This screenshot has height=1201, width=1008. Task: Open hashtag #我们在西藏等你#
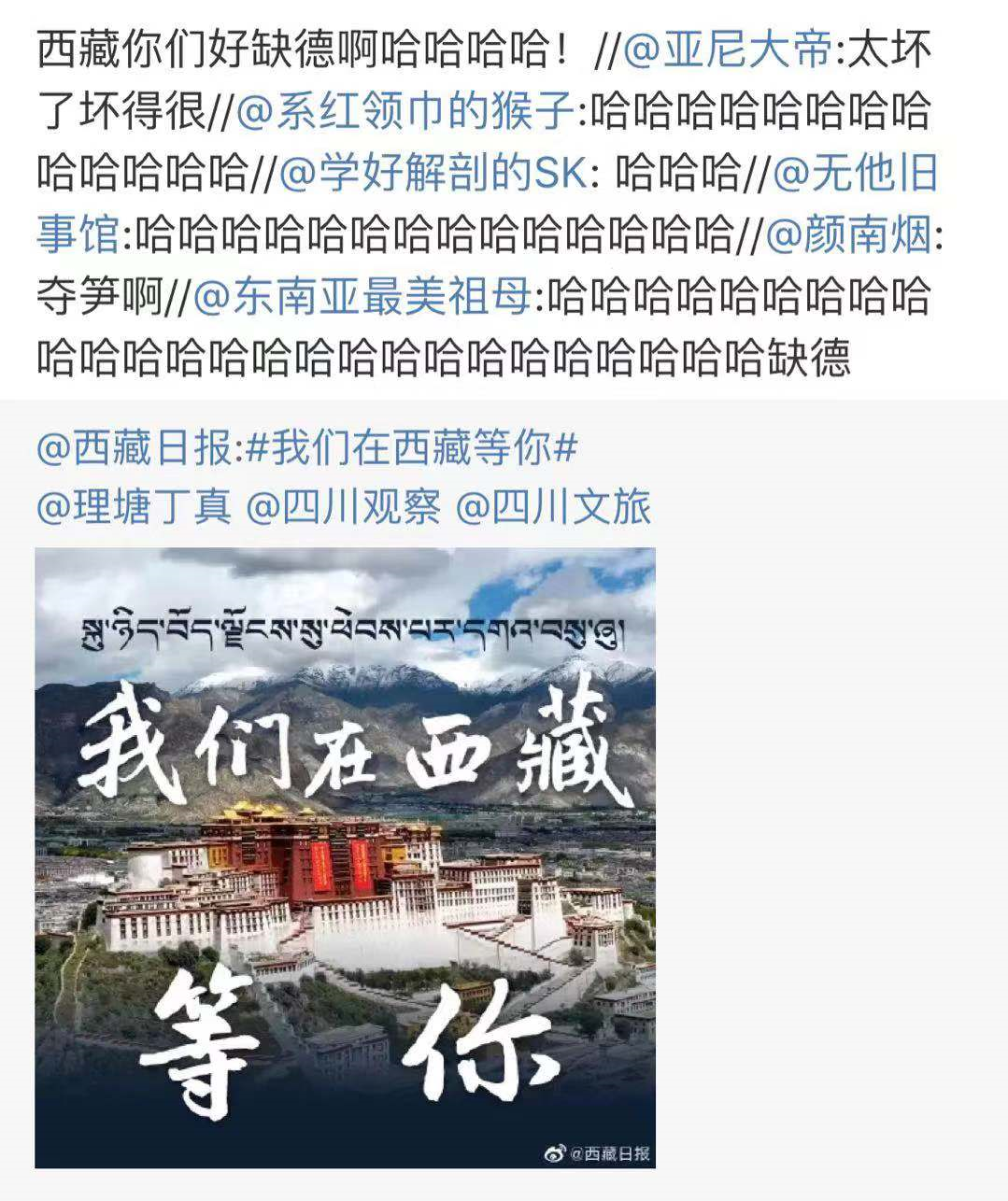tap(411, 449)
